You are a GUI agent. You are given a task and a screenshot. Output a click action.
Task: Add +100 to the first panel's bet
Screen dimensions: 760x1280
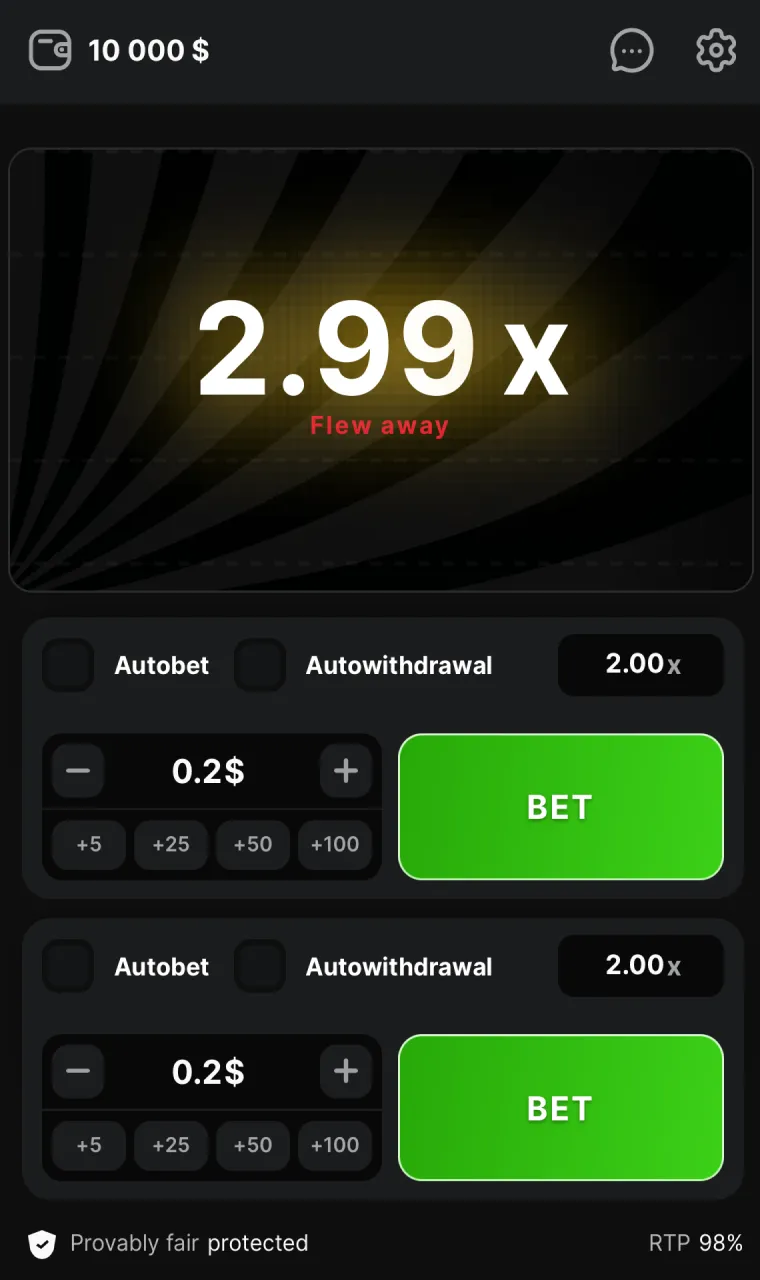[x=335, y=845]
